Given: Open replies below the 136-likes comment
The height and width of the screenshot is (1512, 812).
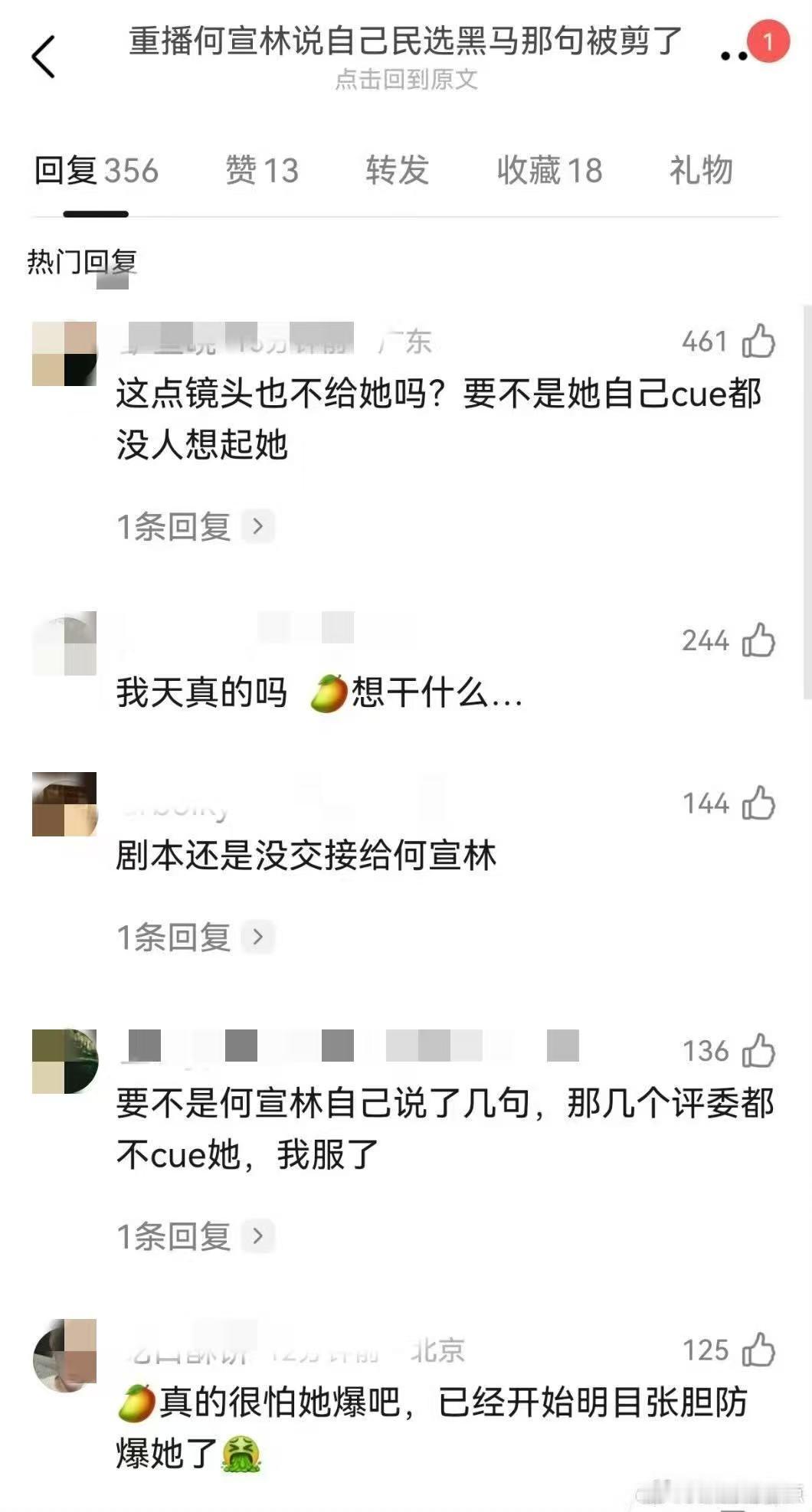Looking at the screenshot, I should (190, 1235).
